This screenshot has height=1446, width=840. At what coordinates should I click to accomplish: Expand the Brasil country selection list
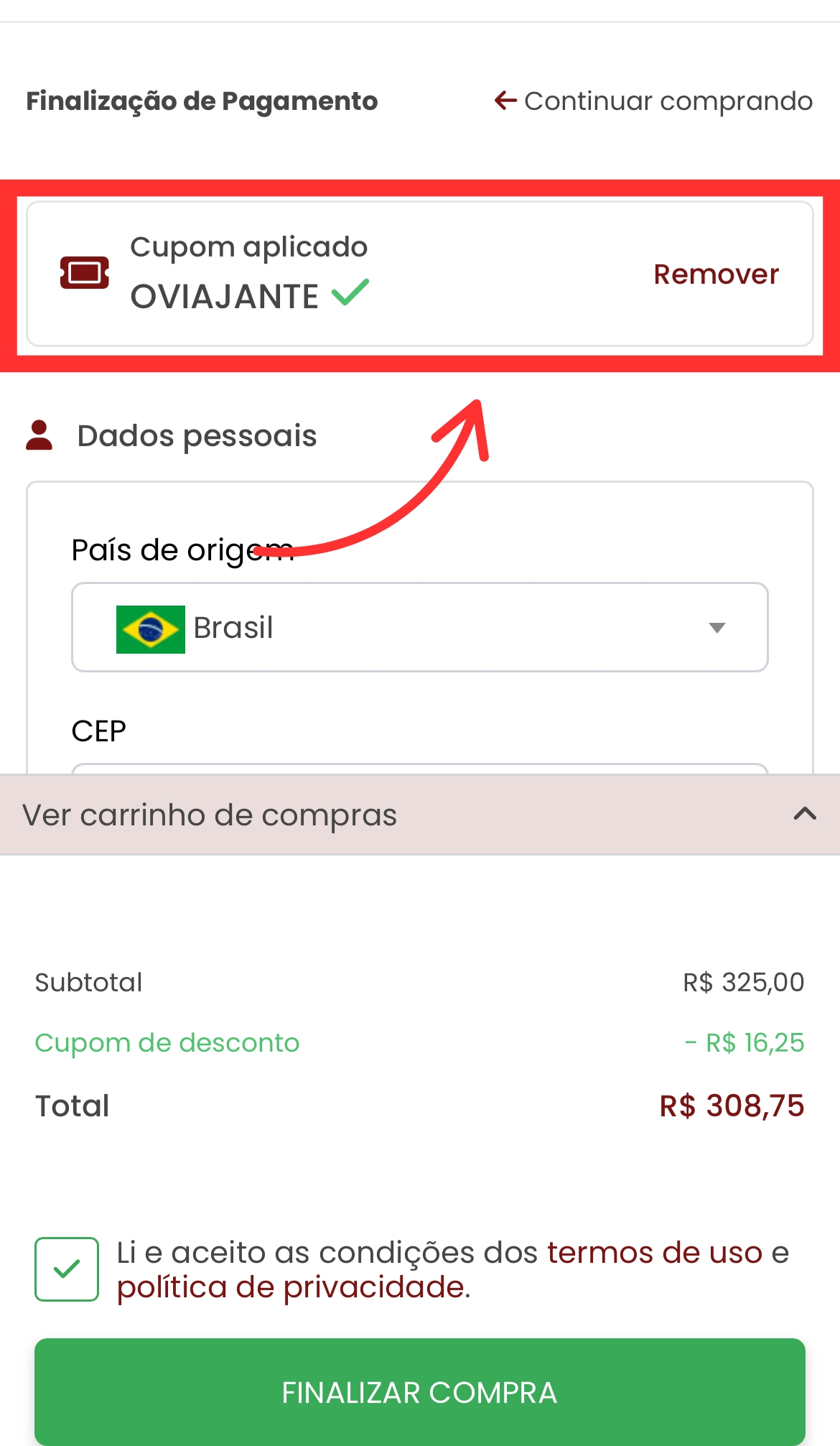pos(419,627)
